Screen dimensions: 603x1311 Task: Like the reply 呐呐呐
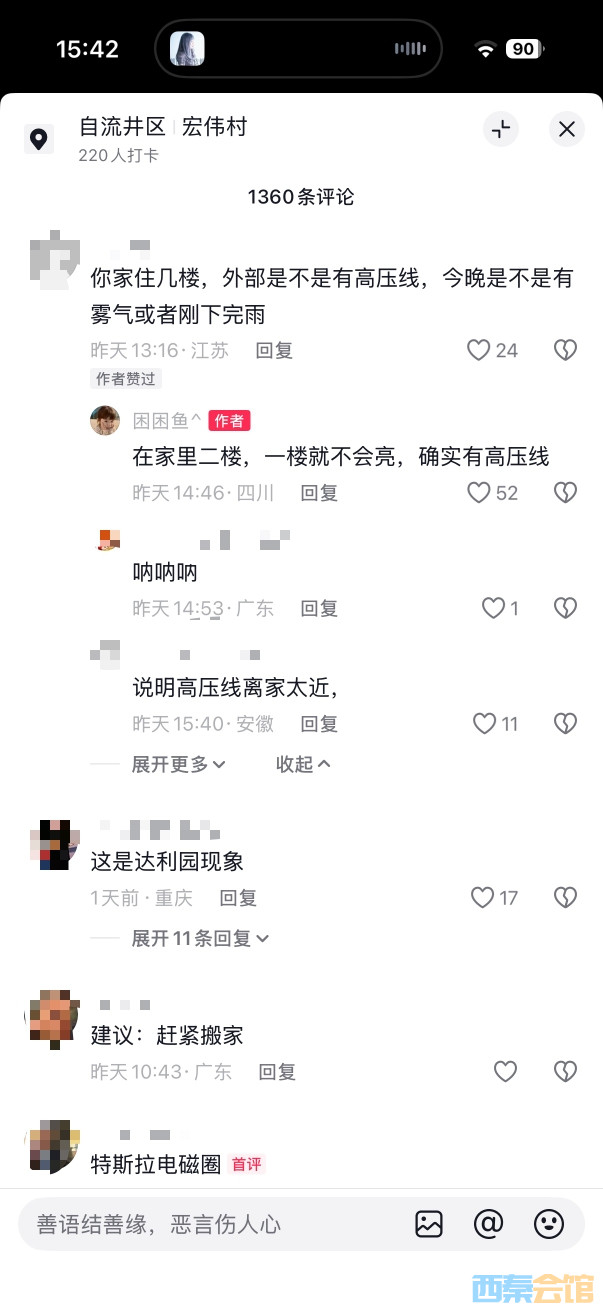point(493,608)
